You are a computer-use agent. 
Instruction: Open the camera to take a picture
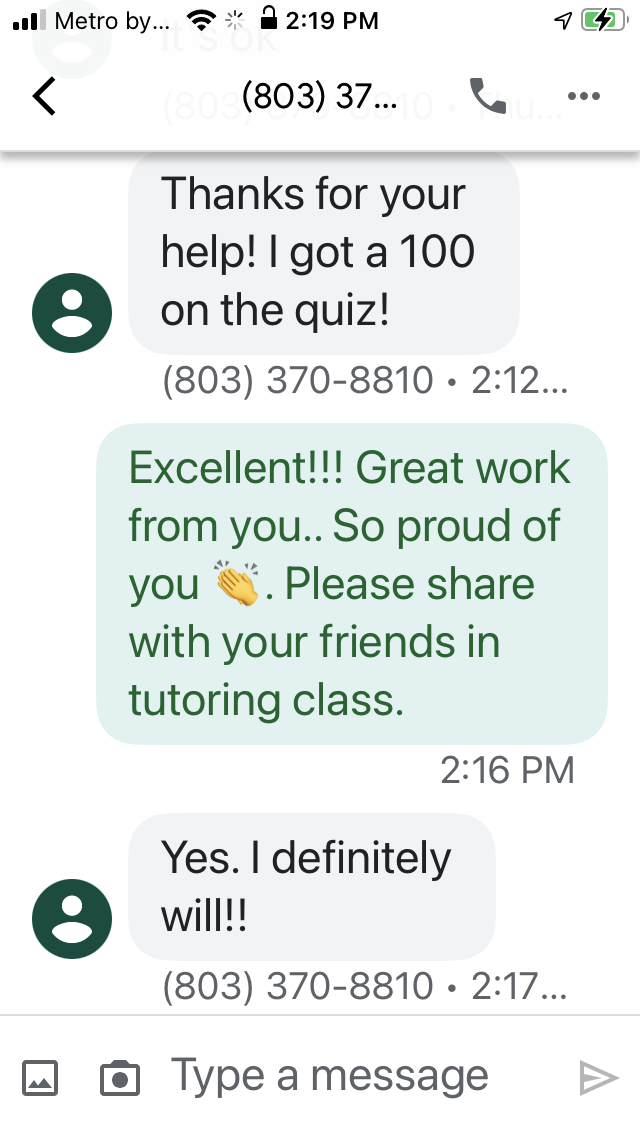click(x=120, y=1078)
